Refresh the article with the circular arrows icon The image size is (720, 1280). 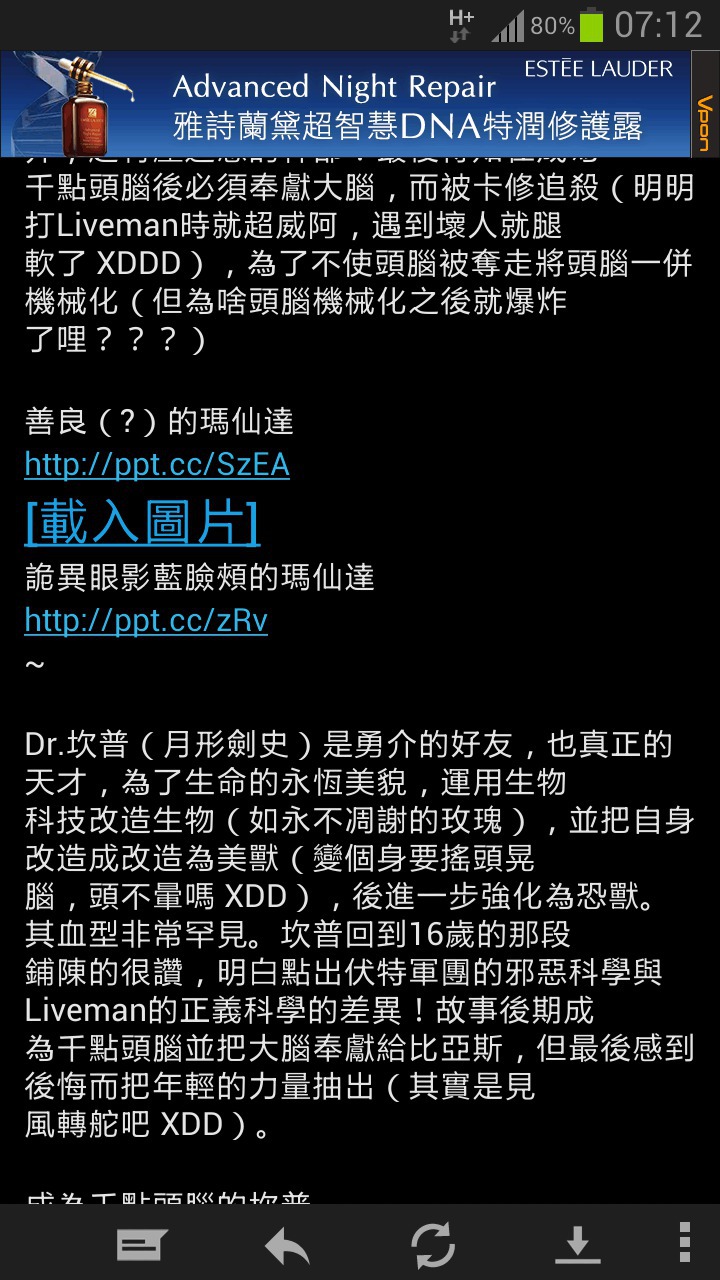433,1245
